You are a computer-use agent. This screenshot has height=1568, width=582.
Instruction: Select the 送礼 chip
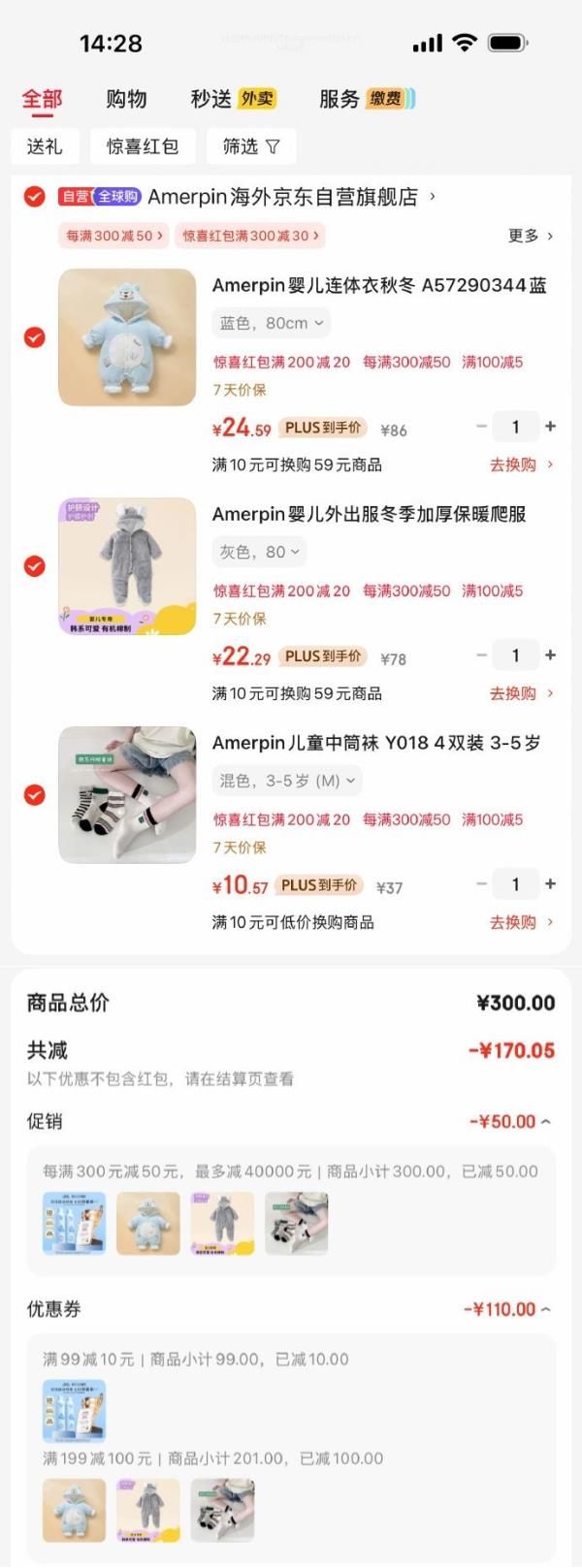(45, 146)
